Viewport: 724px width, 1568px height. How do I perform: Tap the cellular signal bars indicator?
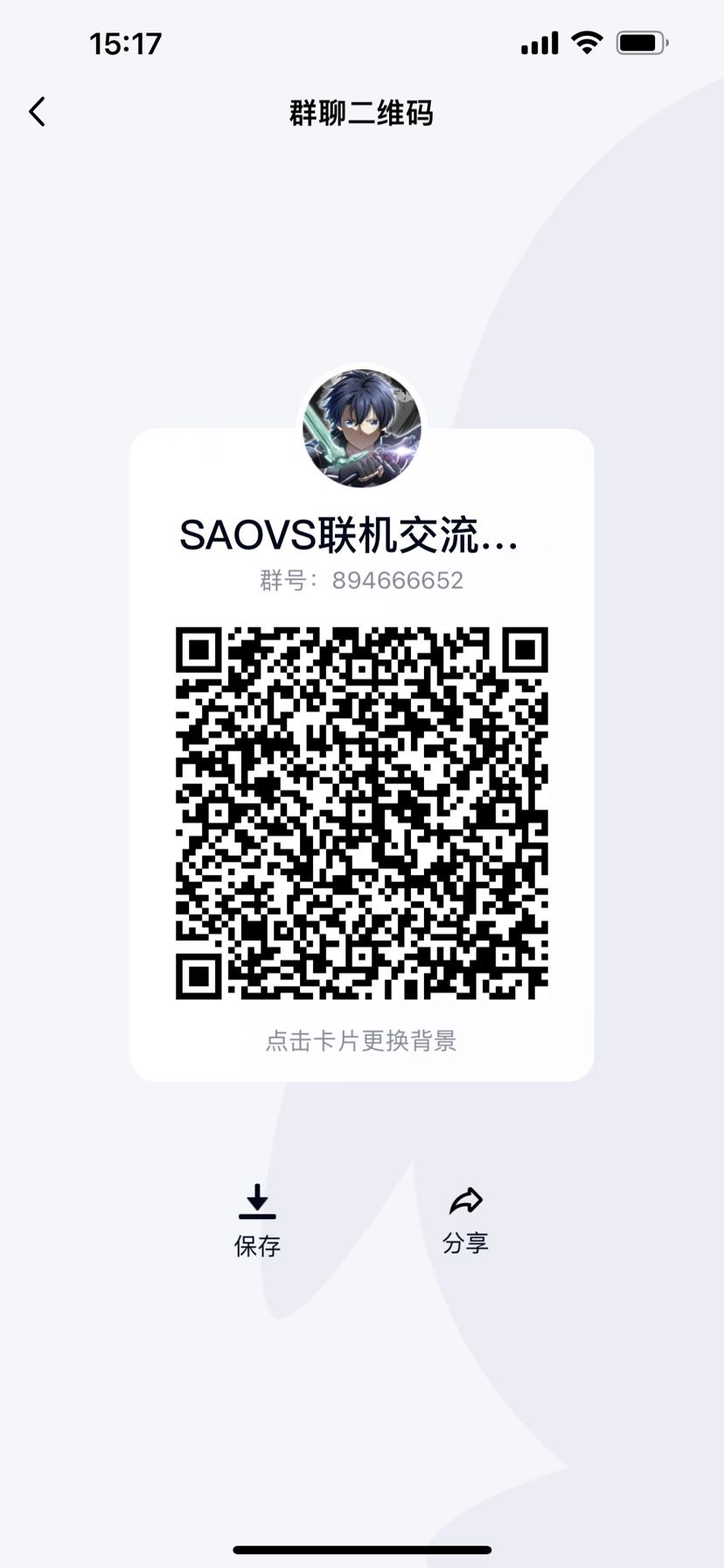539,41
